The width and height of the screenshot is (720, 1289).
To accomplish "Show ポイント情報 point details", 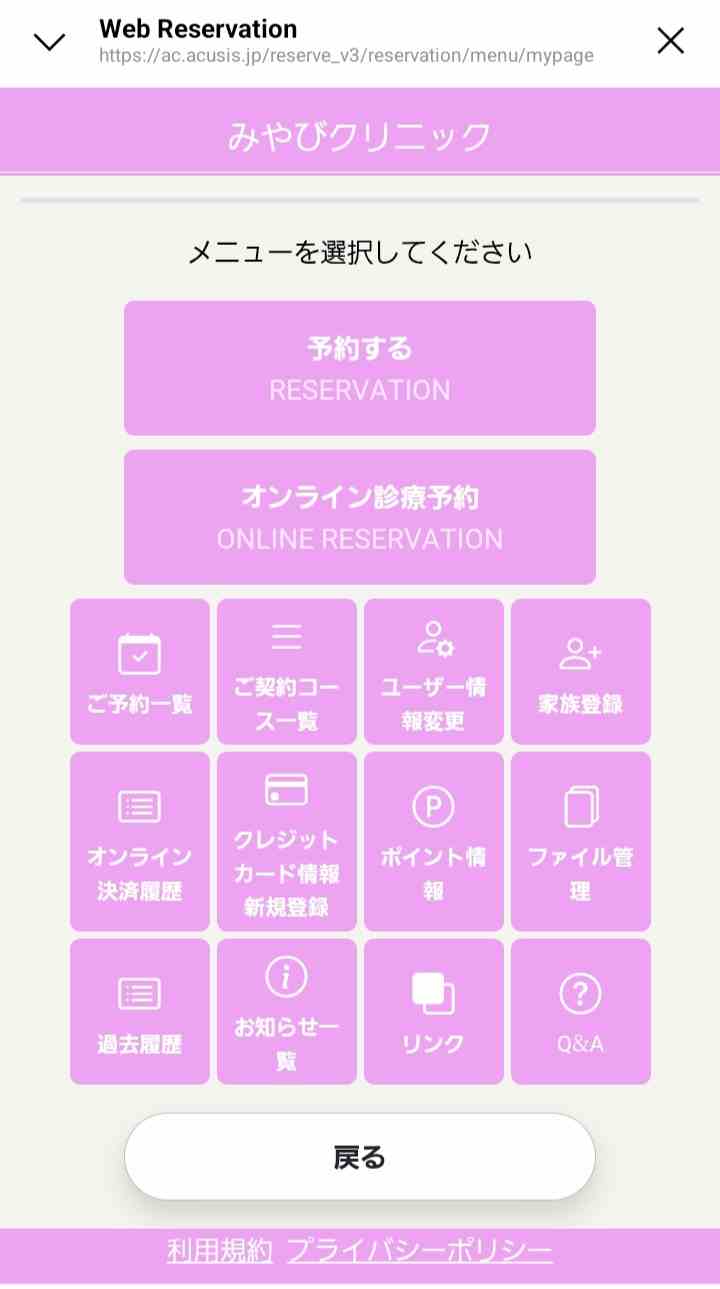I will 434,842.
